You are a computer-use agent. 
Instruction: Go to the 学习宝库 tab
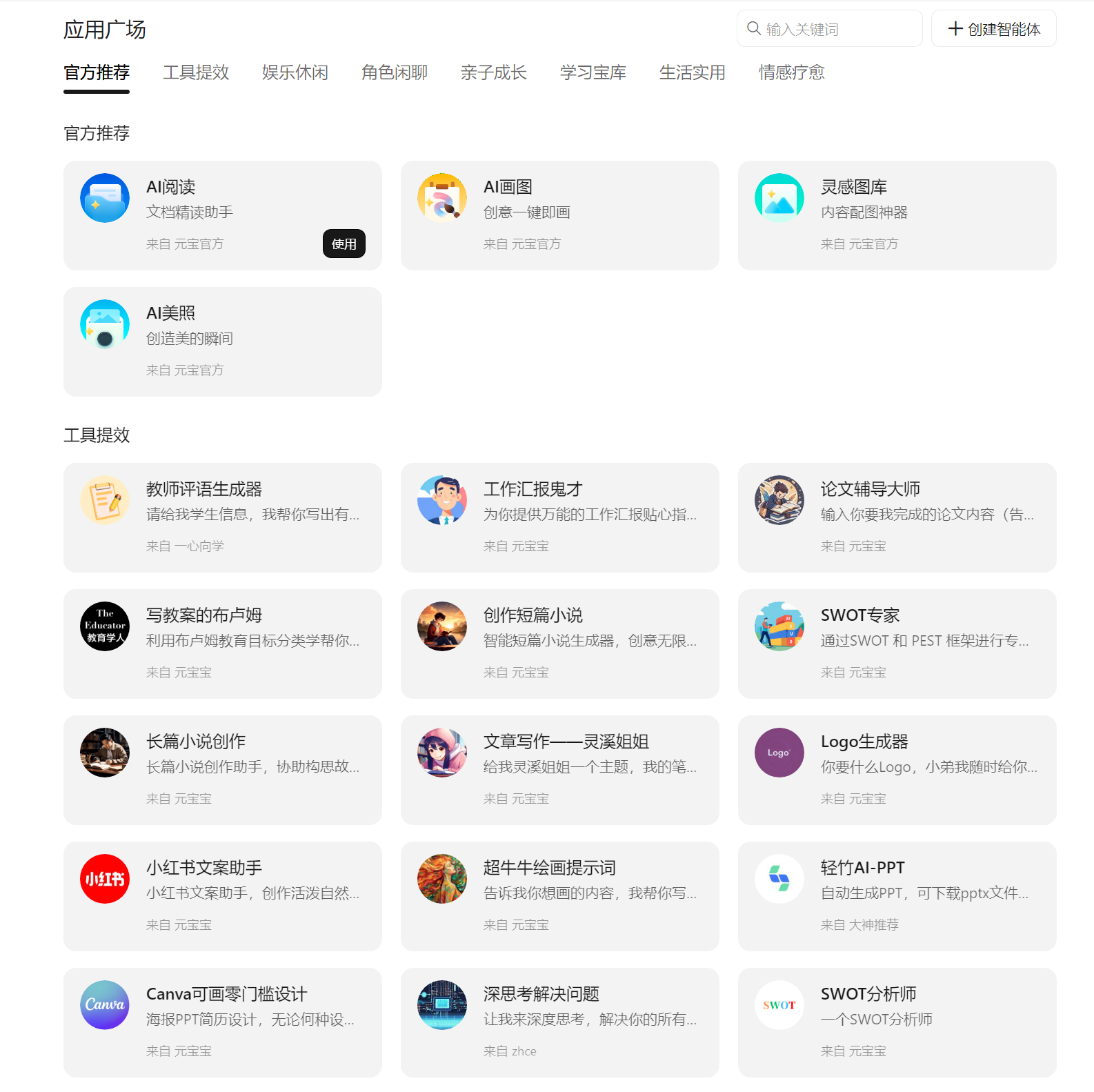593,72
